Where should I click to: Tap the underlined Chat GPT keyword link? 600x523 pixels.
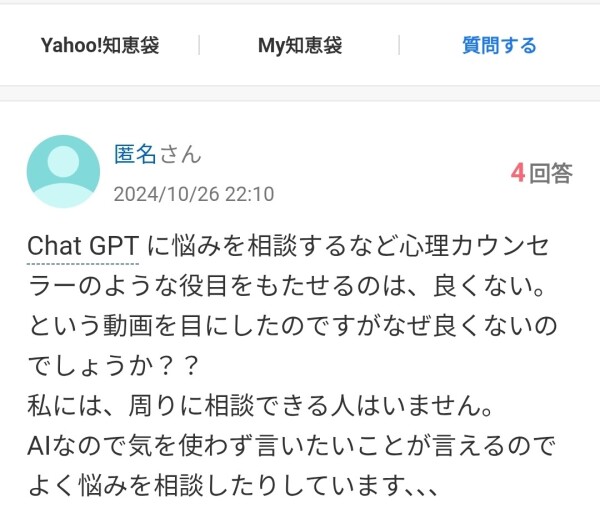click(x=84, y=246)
